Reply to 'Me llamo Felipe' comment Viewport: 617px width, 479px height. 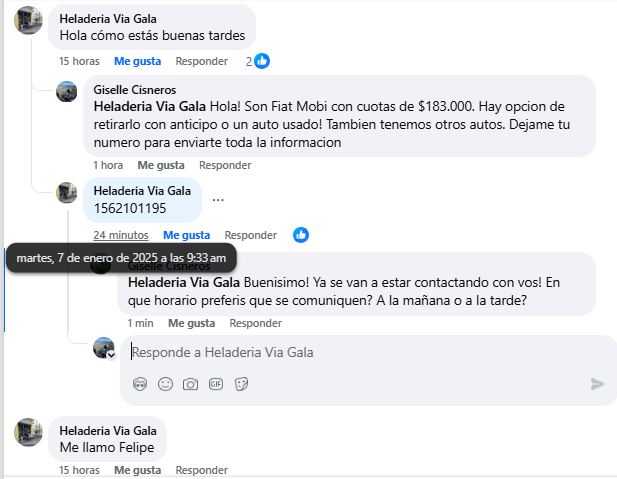202,470
